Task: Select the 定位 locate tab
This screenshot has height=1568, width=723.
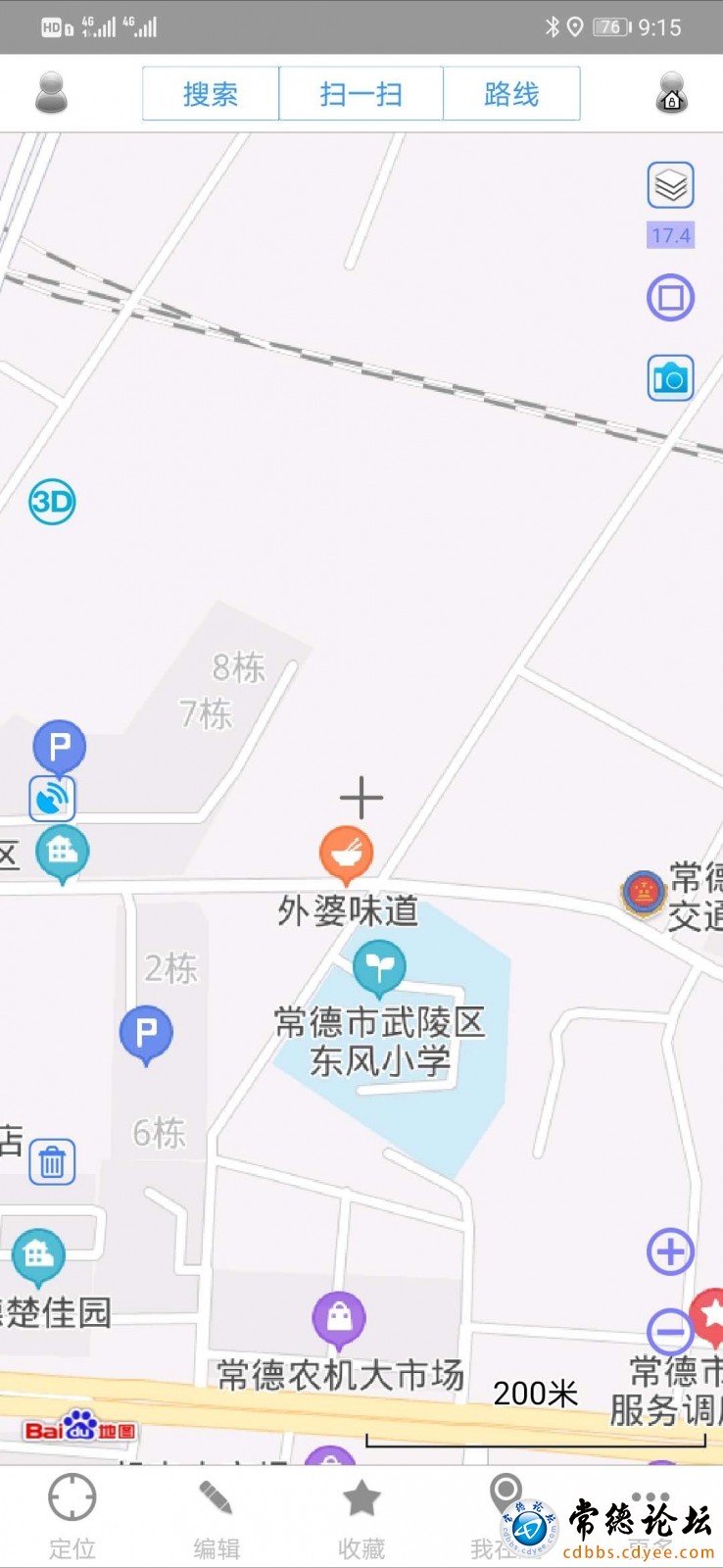Action: click(x=72, y=1515)
